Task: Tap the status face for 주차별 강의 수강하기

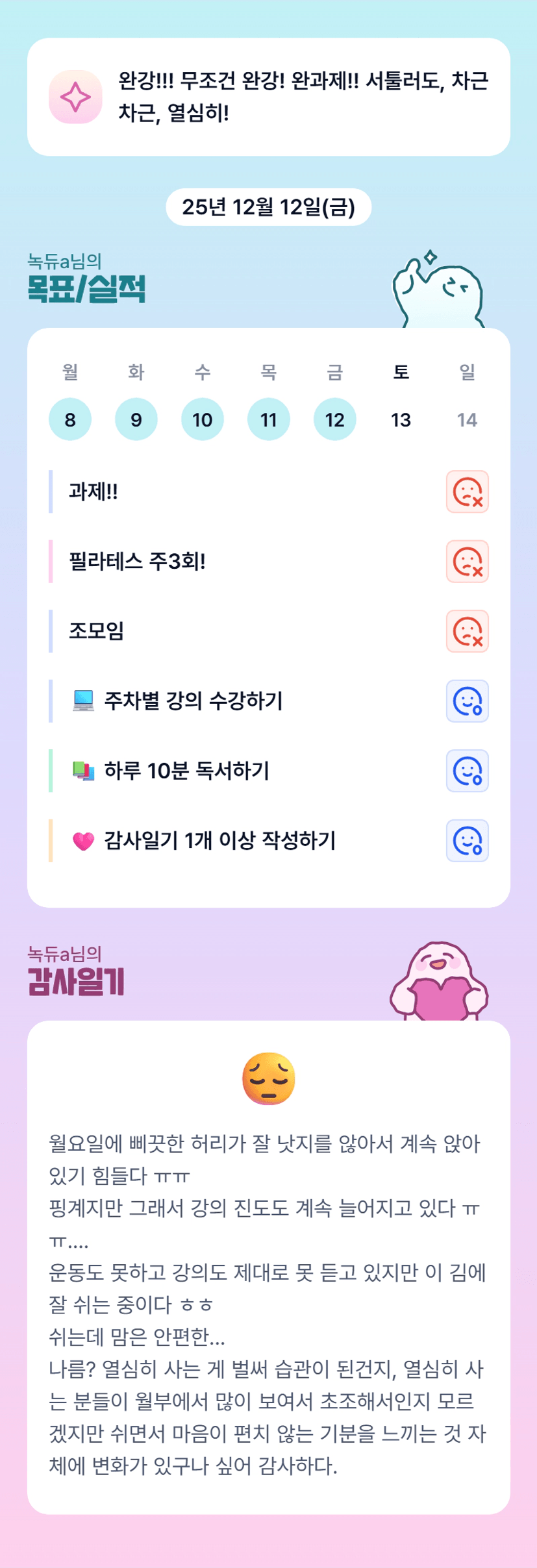Action: coord(467,701)
